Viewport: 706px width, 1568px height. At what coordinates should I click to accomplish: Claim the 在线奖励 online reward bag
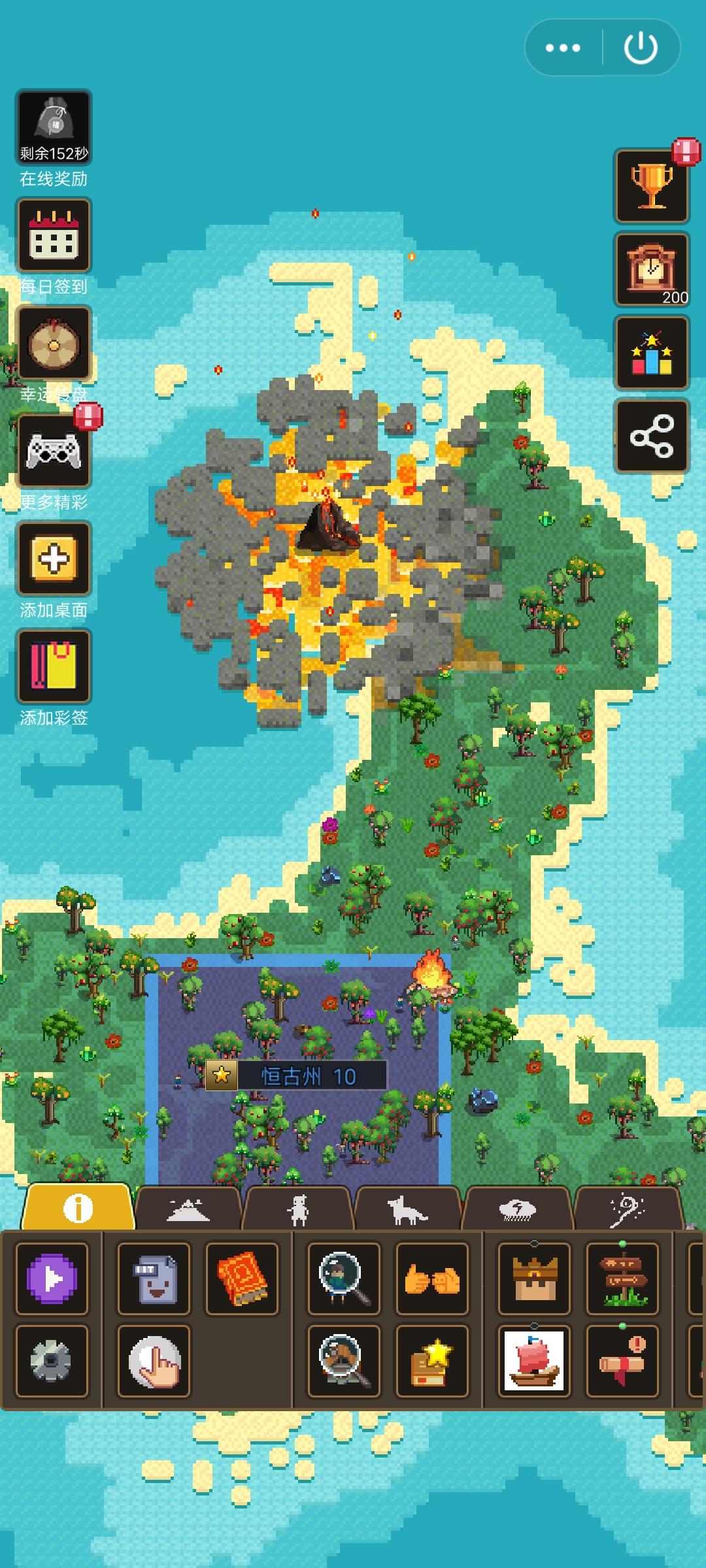click(54, 127)
